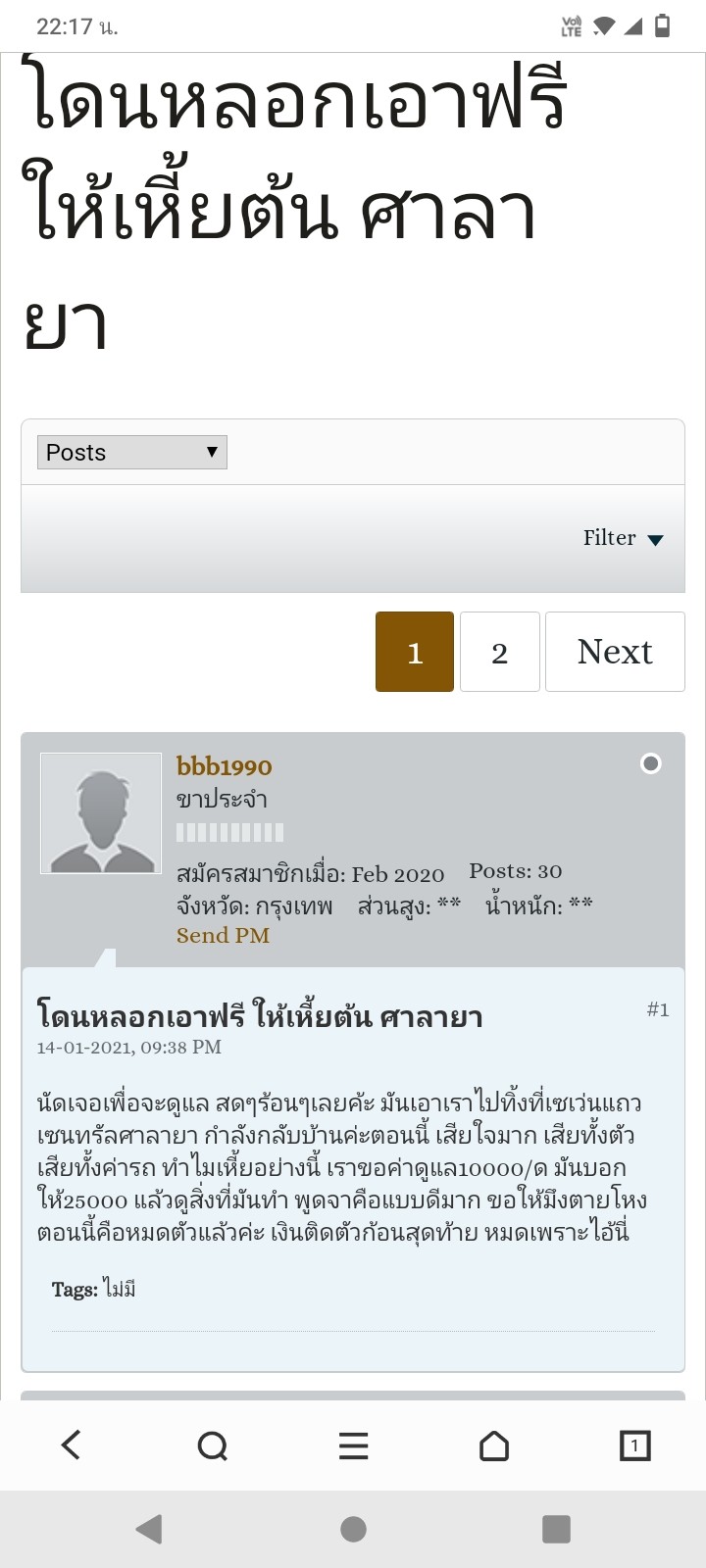Screen dimensions: 706x1568
Task: Go back using the browser back arrow
Action: point(71,1445)
